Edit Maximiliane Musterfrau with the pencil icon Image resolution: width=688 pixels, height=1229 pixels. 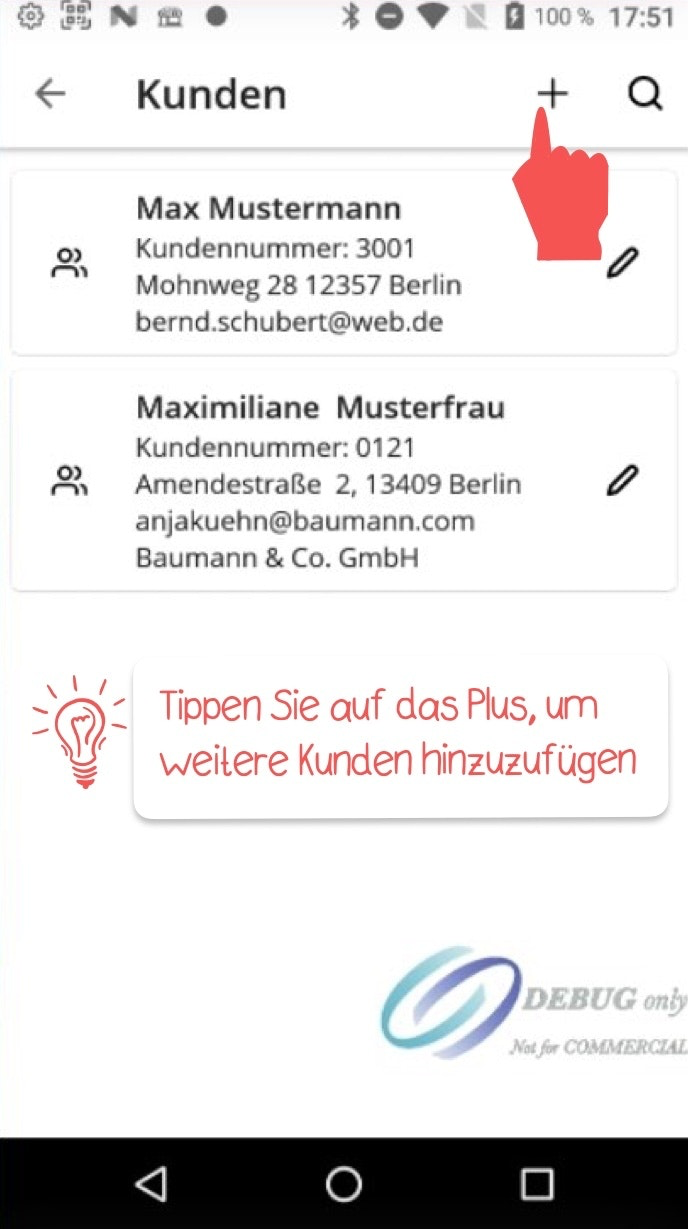coord(622,481)
